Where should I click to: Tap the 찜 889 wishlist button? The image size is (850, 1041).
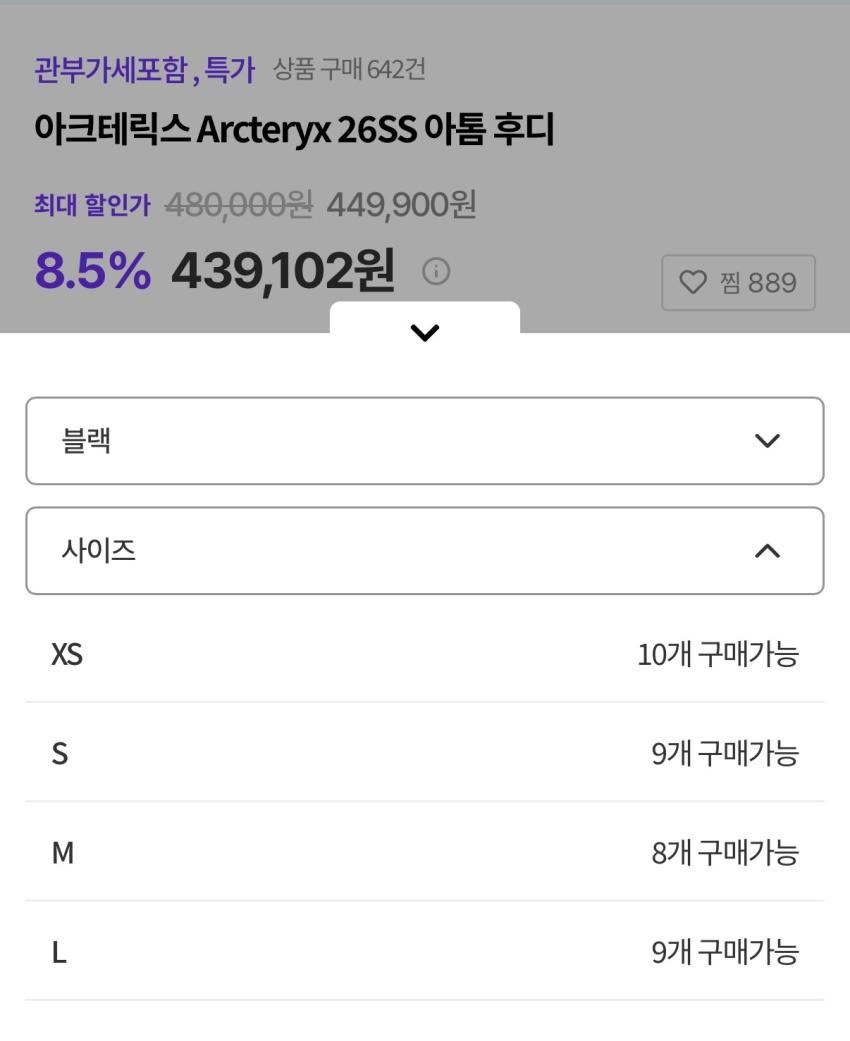pos(738,283)
